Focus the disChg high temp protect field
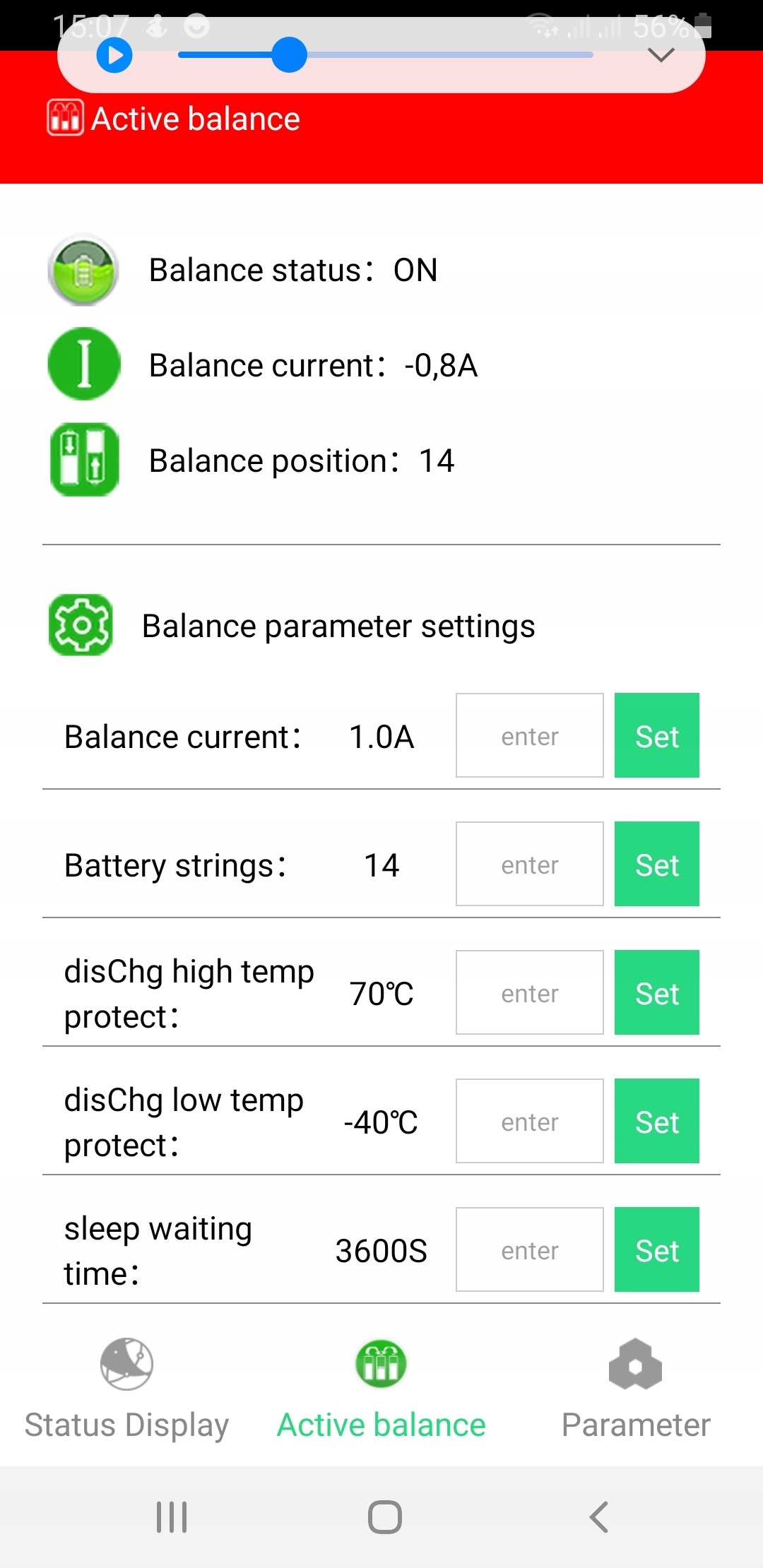This screenshot has height=1568, width=763. tap(529, 992)
